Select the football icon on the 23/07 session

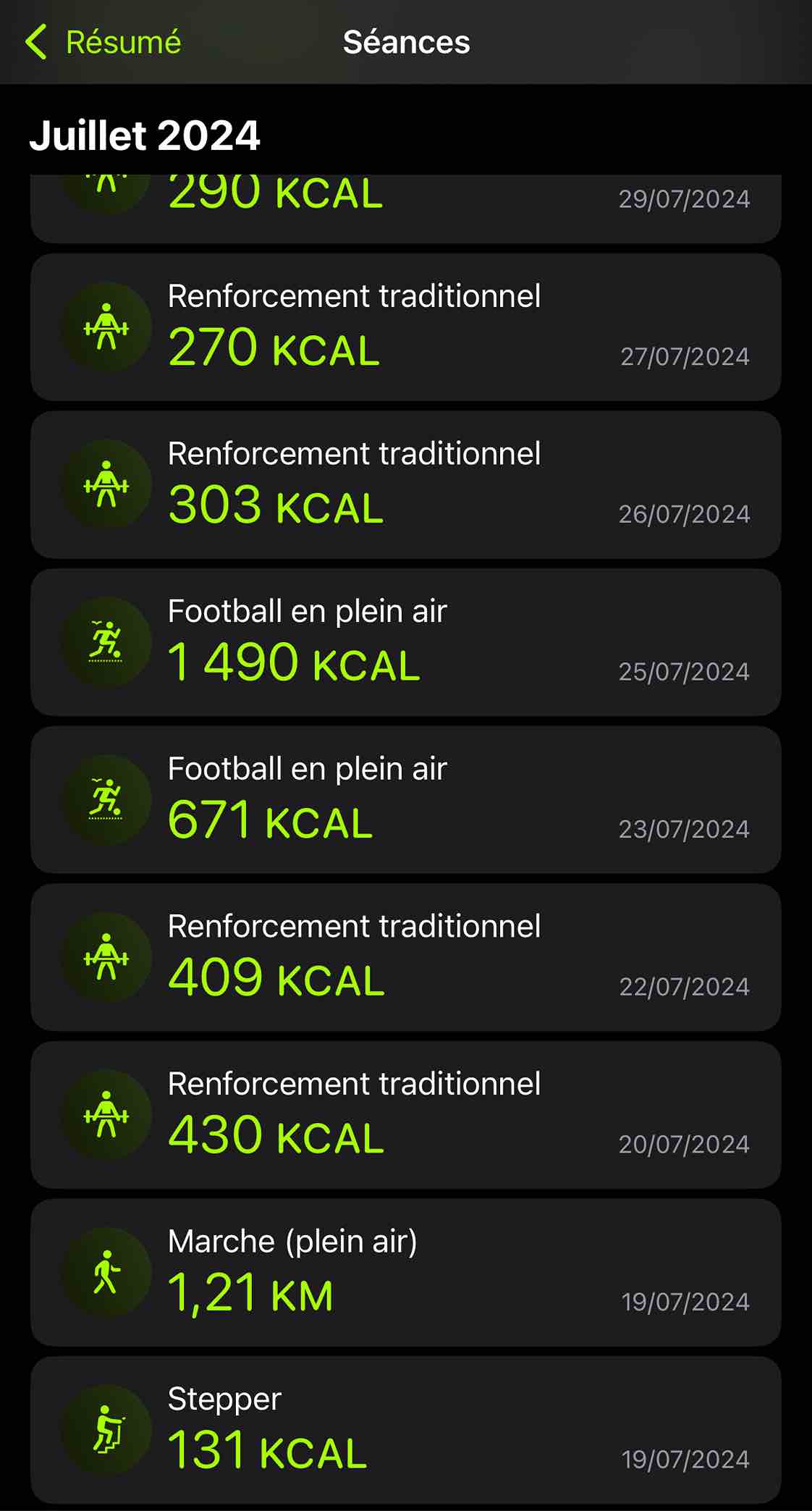tap(106, 799)
